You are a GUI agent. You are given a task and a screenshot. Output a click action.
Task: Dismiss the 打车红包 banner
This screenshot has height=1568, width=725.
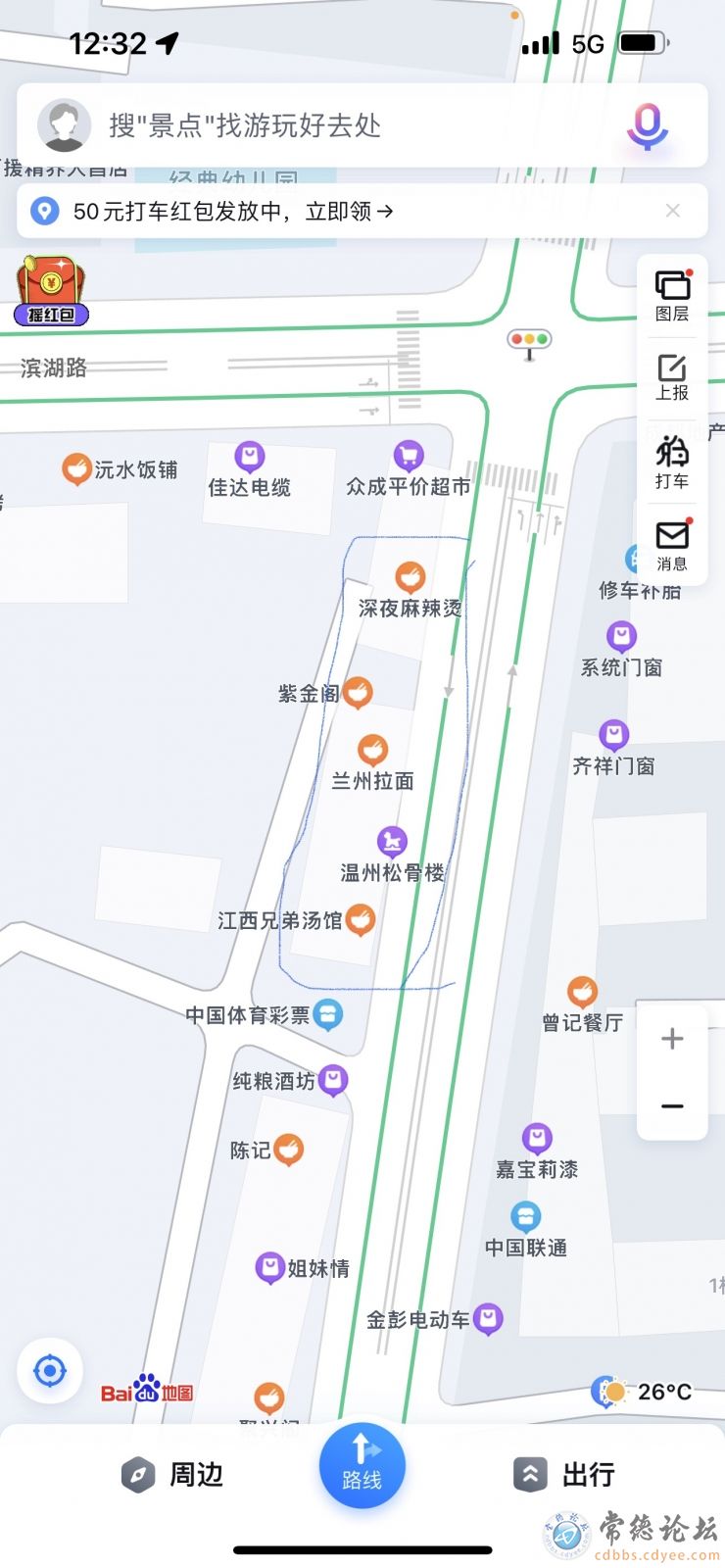(x=673, y=211)
